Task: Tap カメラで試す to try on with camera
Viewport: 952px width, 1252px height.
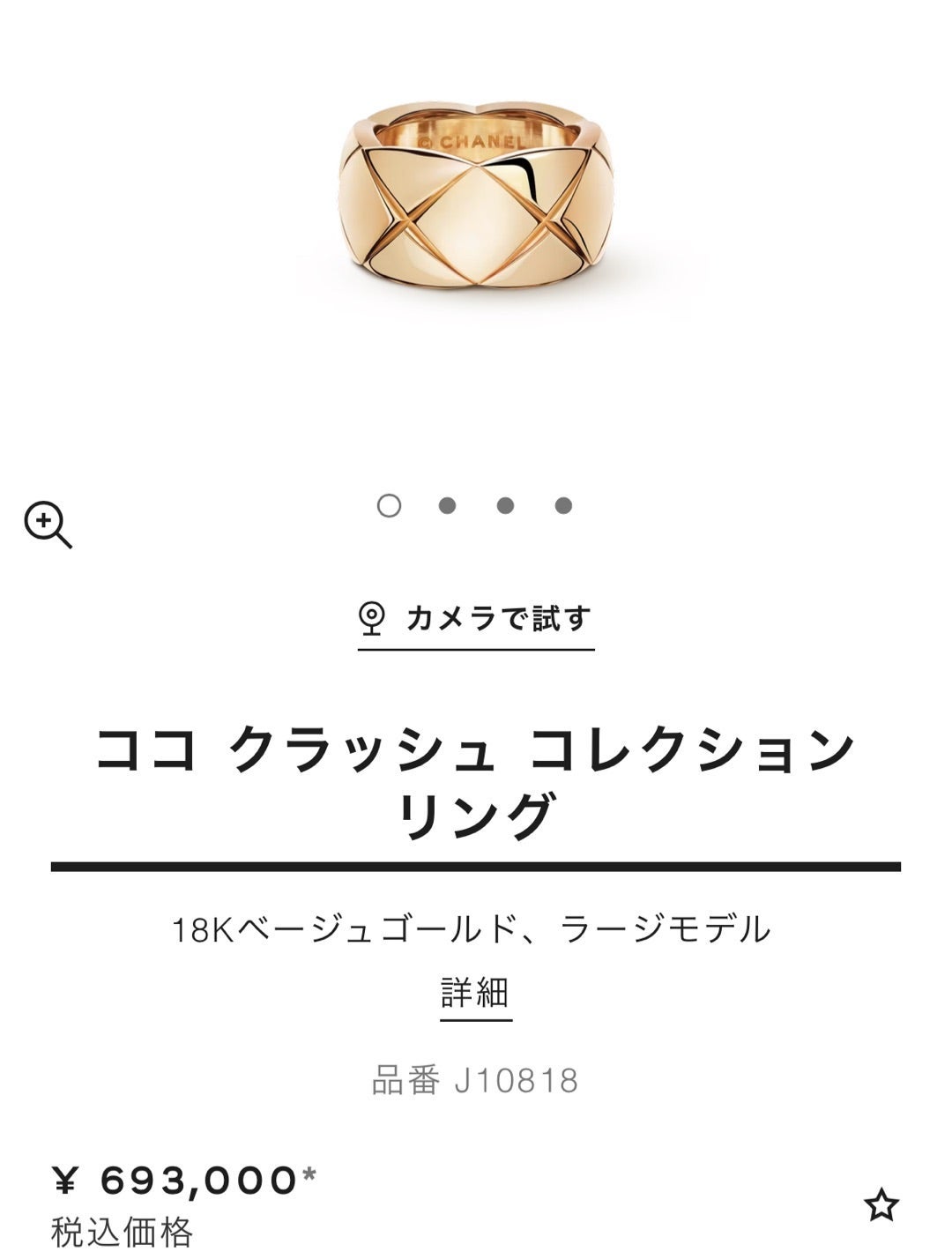Action: click(476, 619)
